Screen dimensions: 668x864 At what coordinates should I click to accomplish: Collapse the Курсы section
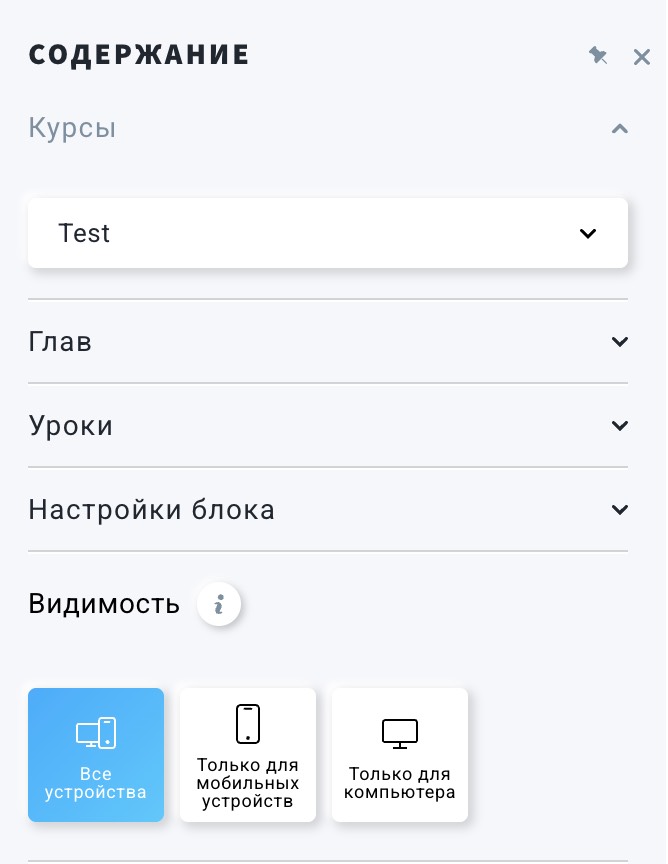click(620, 129)
